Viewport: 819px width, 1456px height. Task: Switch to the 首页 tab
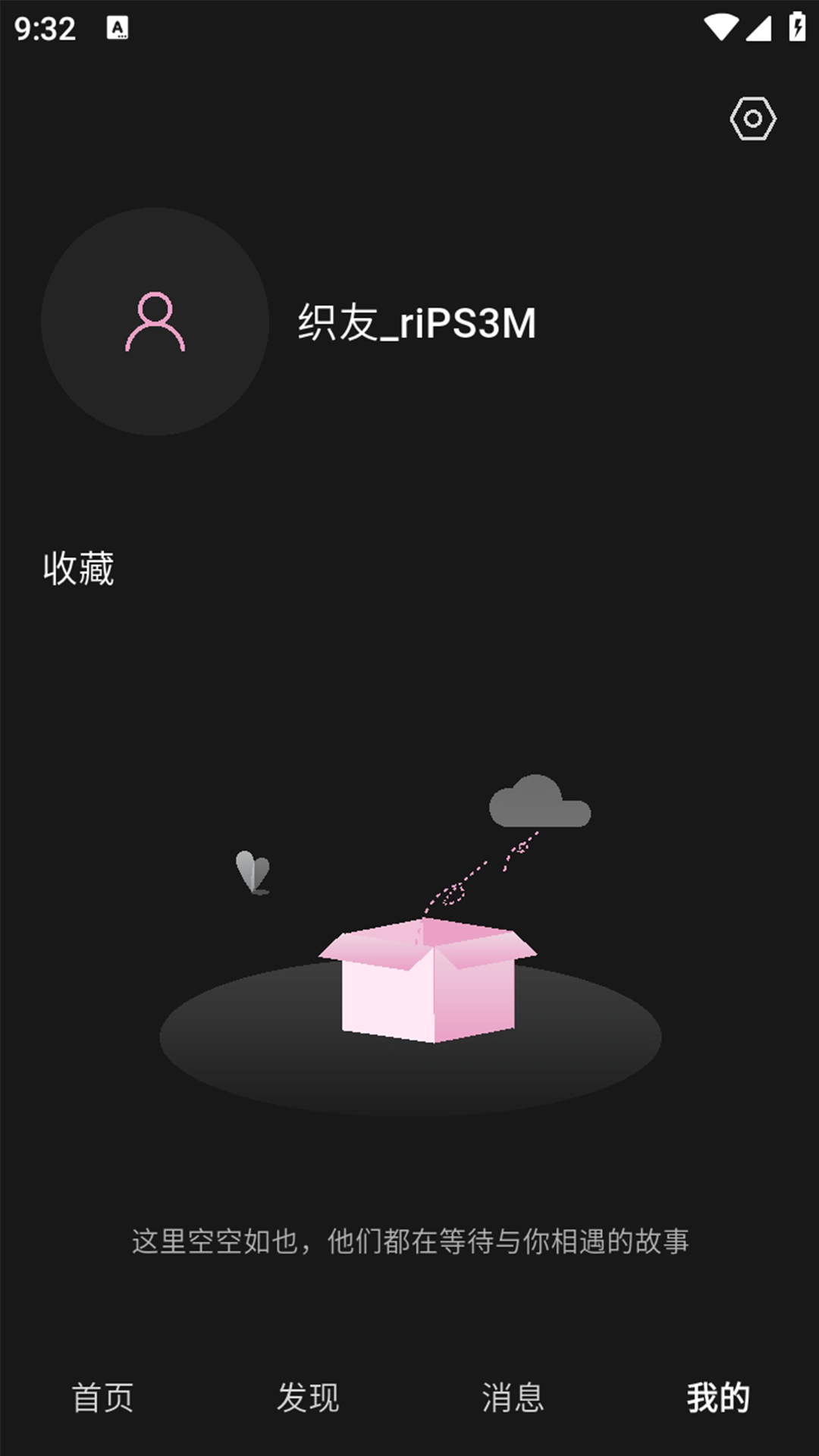coord(102,1399)
